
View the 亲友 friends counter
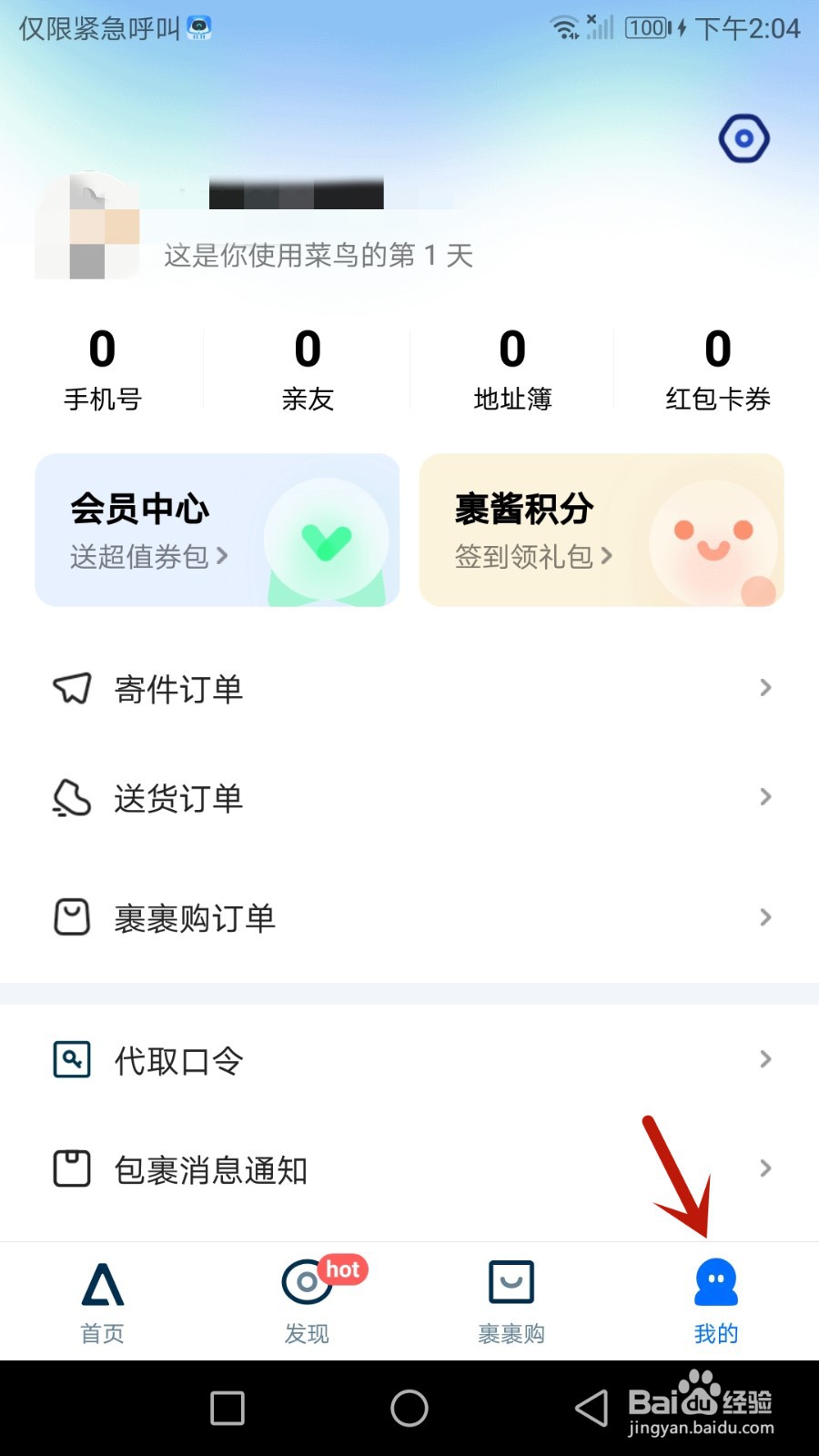coord(307,369)
